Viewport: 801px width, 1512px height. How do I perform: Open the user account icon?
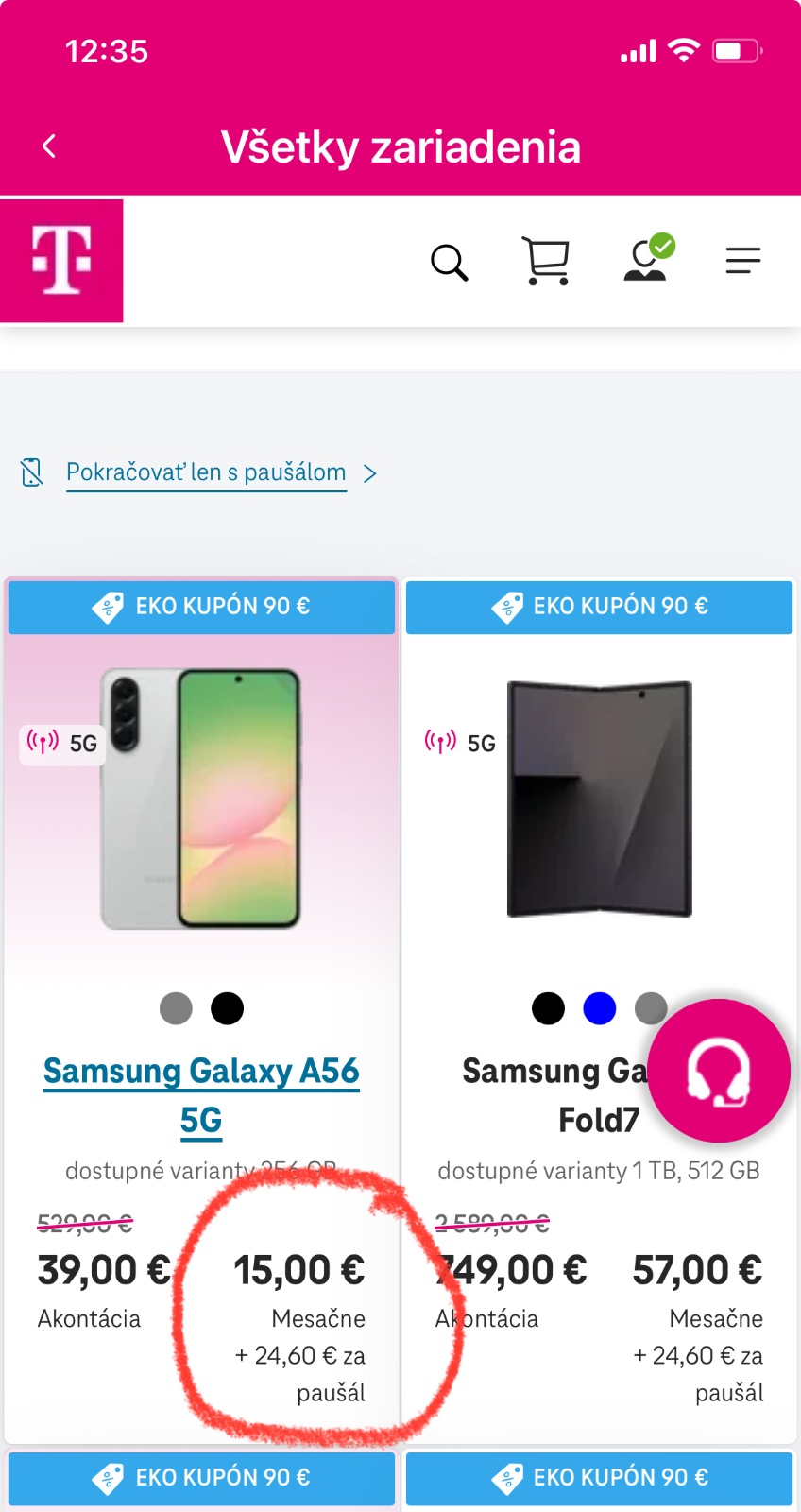click(647, 260)
